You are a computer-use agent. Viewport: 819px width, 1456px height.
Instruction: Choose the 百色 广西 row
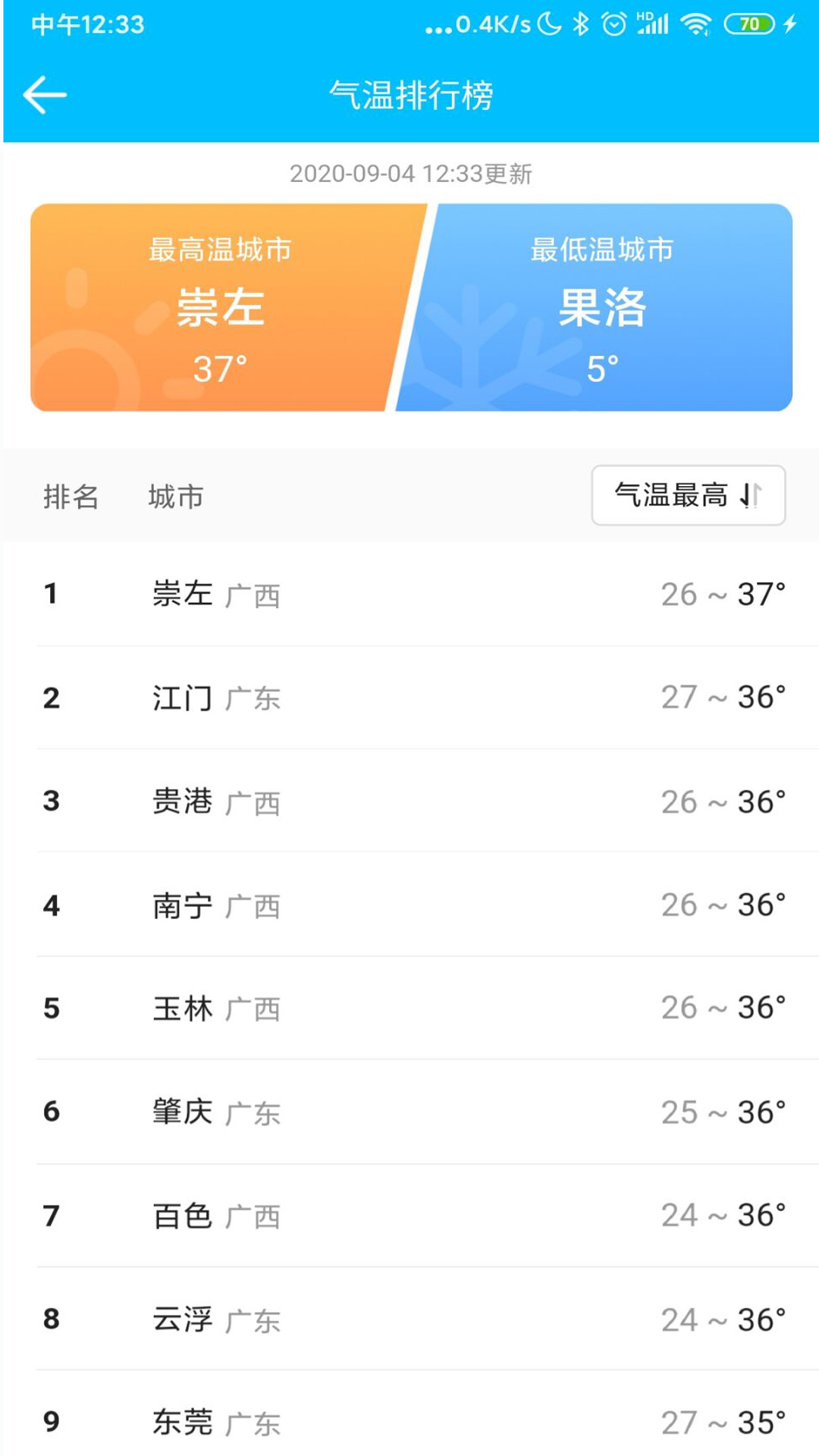coord(409,1216)
